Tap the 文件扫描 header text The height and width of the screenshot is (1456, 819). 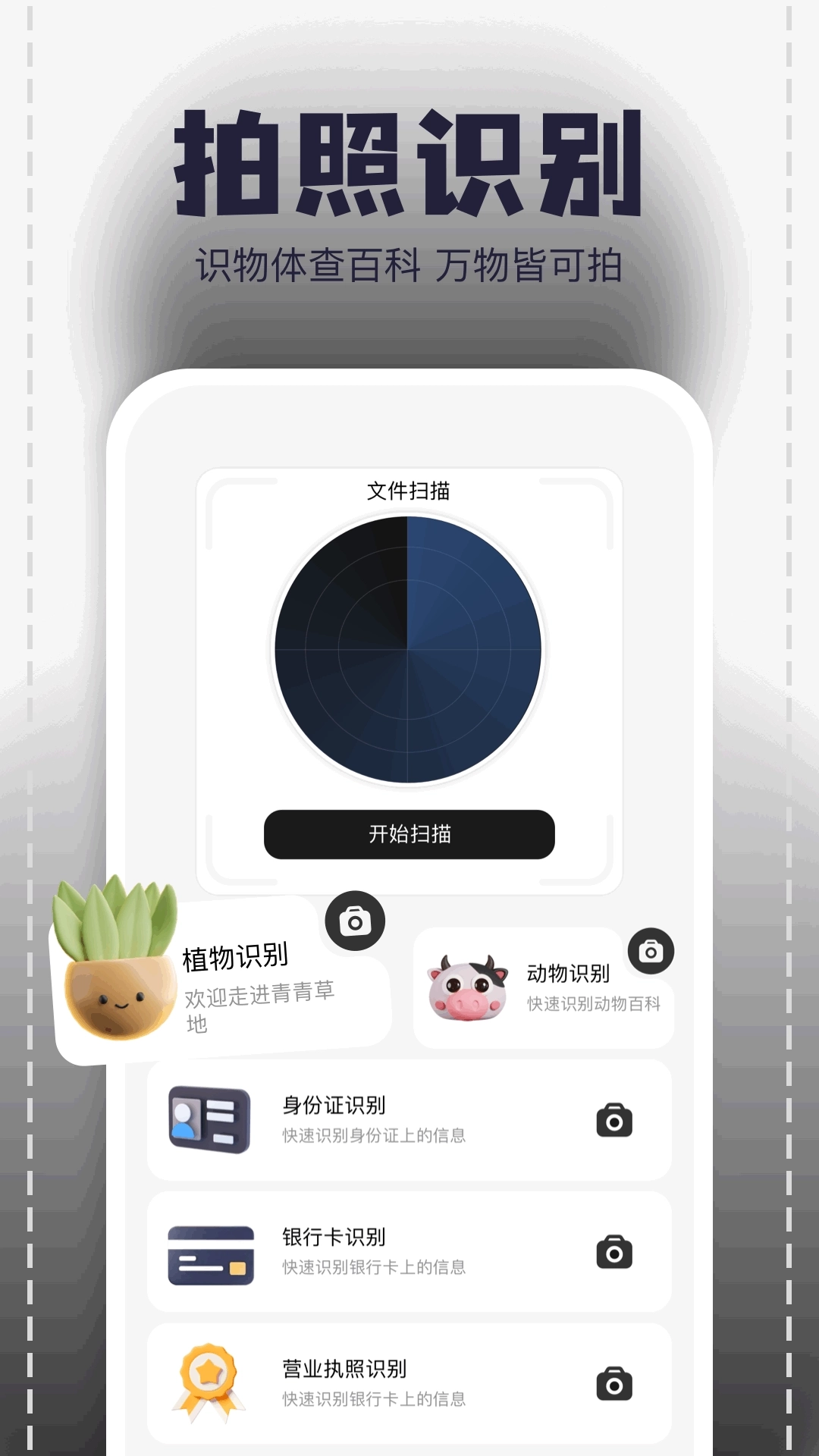point(409,491)
